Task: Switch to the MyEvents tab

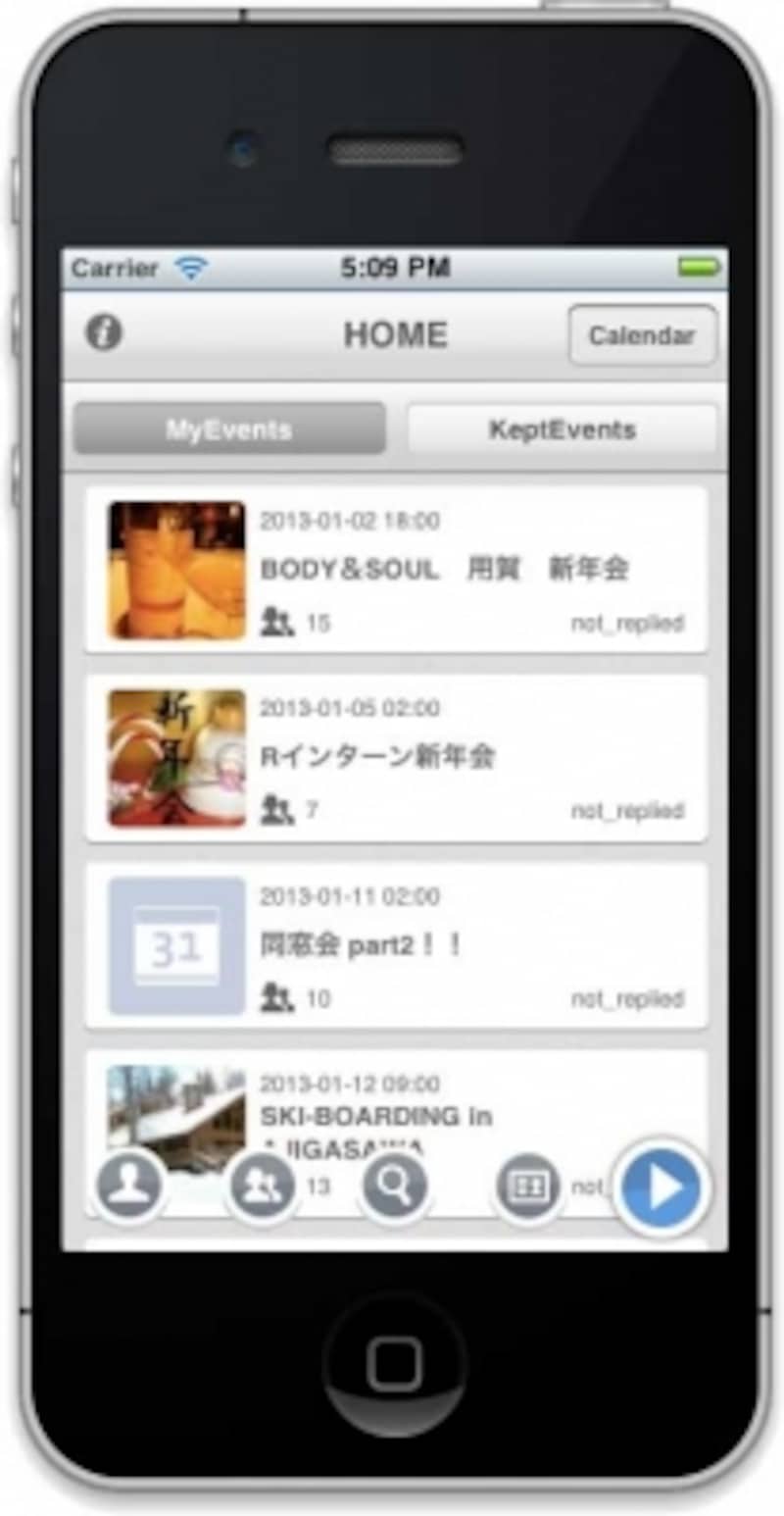Action: click(x=229, y=430)
